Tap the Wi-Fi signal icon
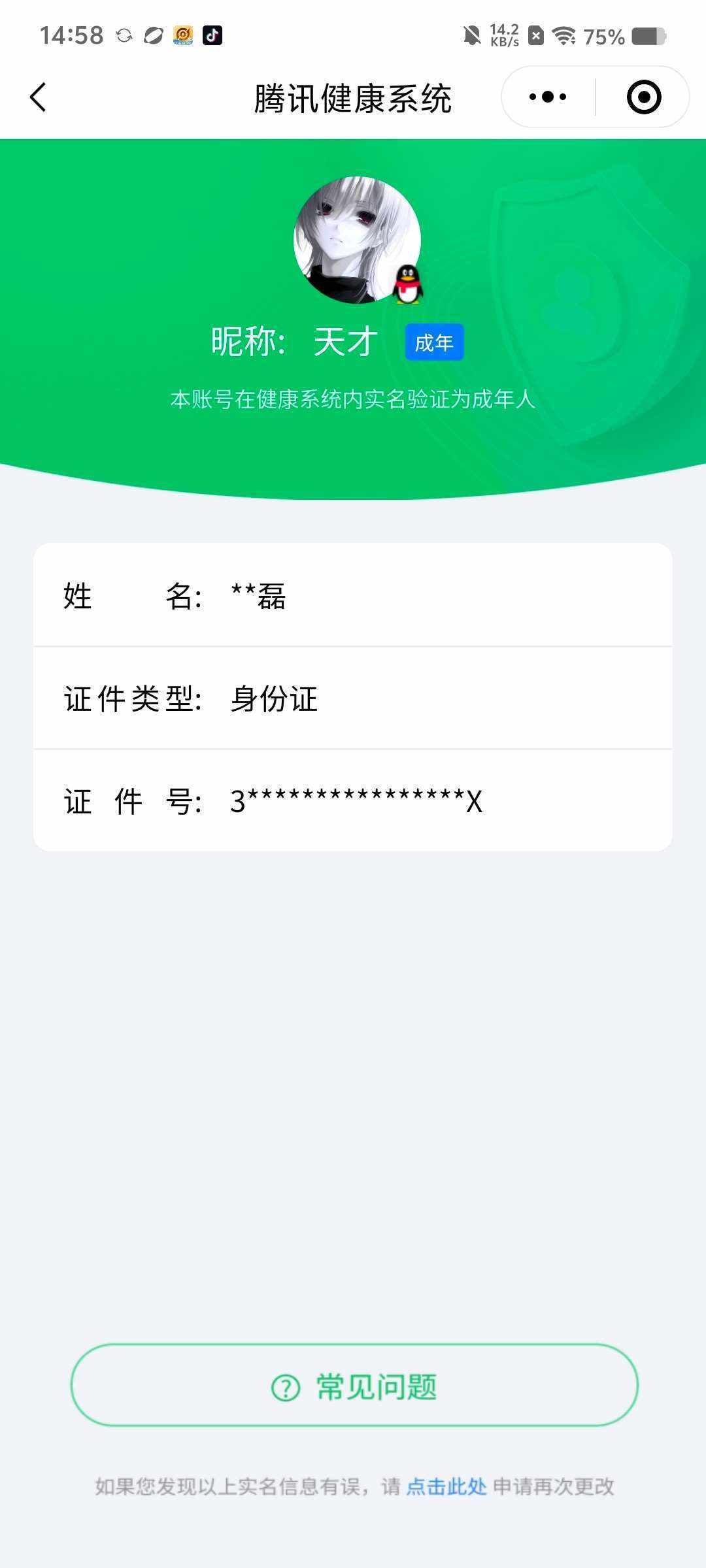Screen dimensions: 706x1568 point(563,36)
